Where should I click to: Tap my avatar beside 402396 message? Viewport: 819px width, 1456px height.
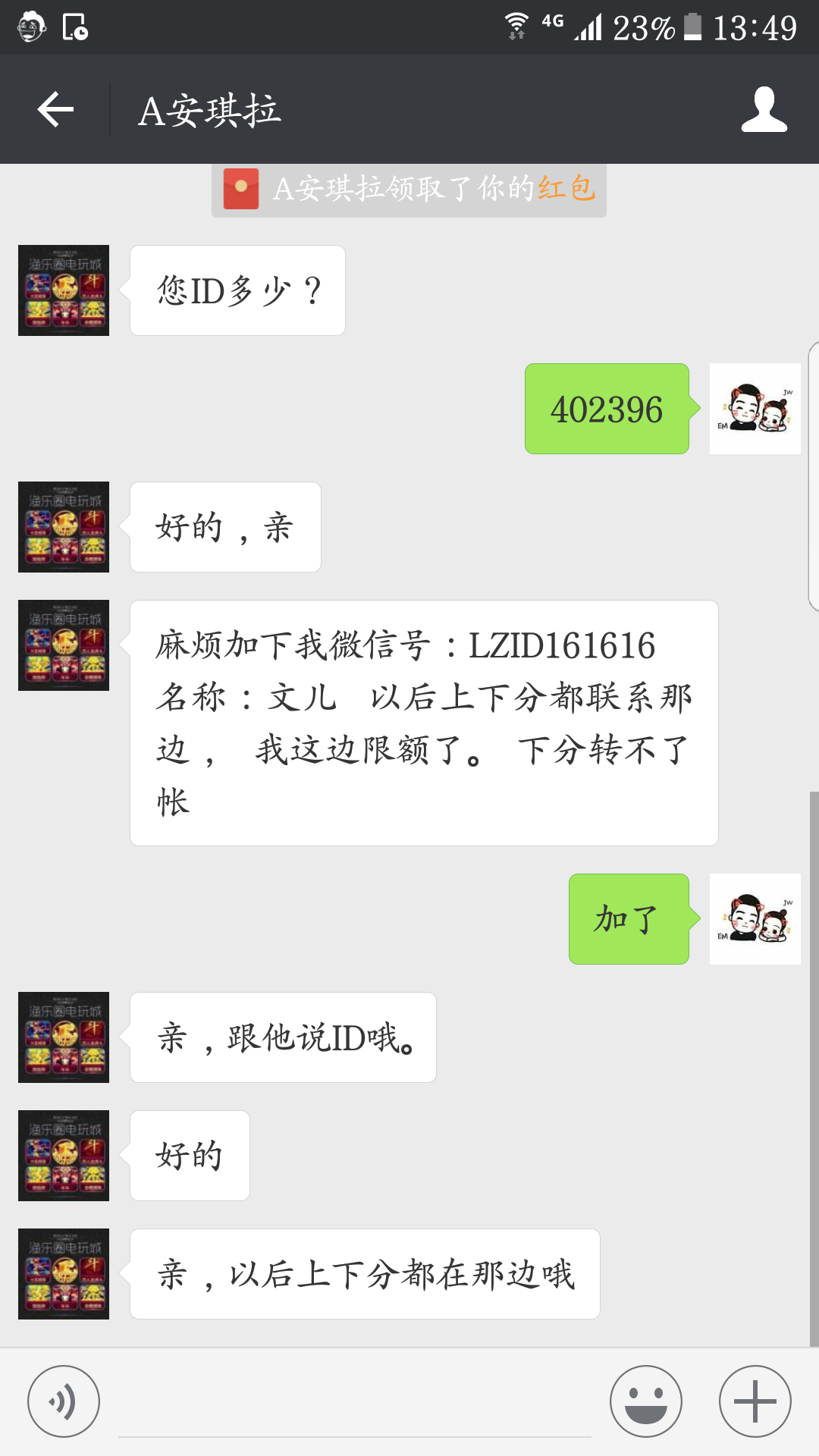[755, 409]
